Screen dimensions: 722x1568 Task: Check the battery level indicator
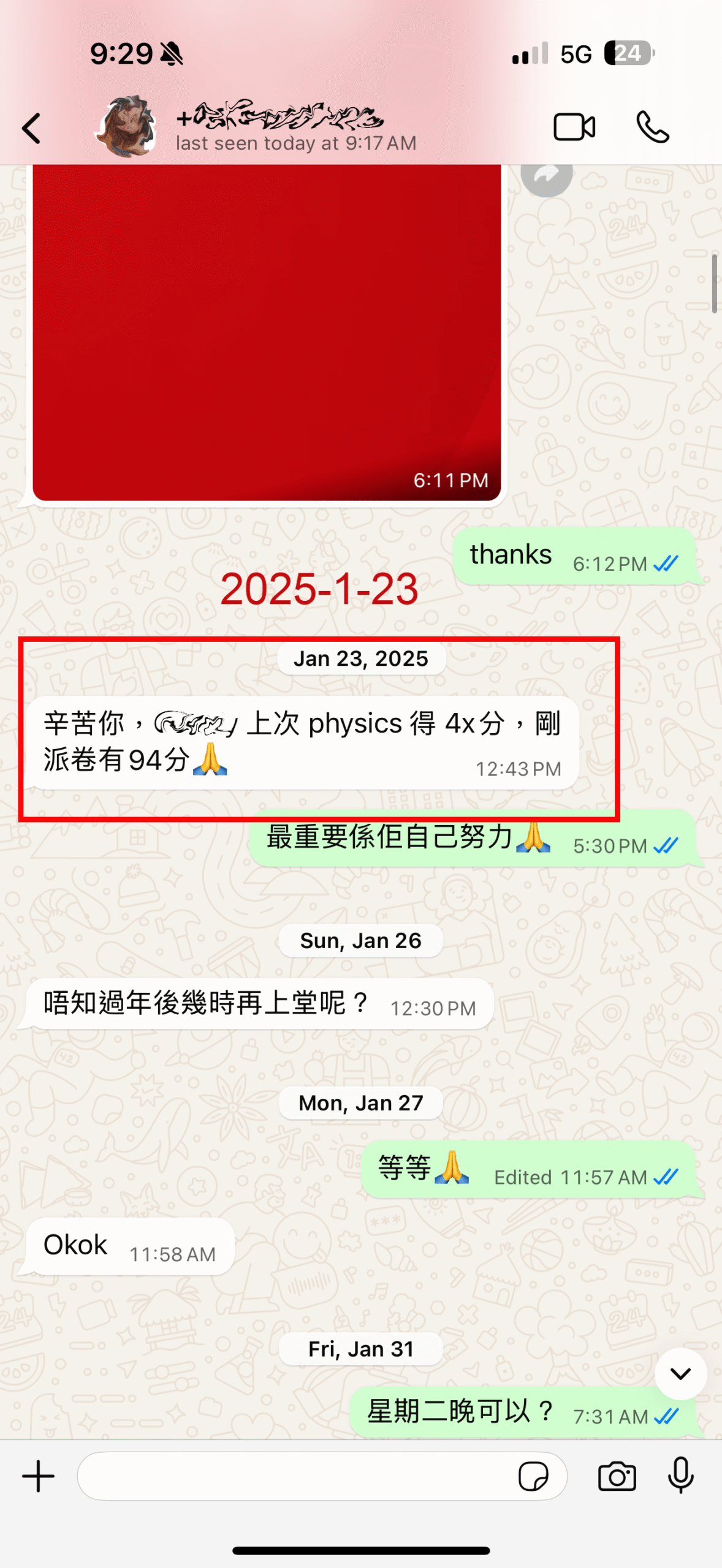pos(627,54)
